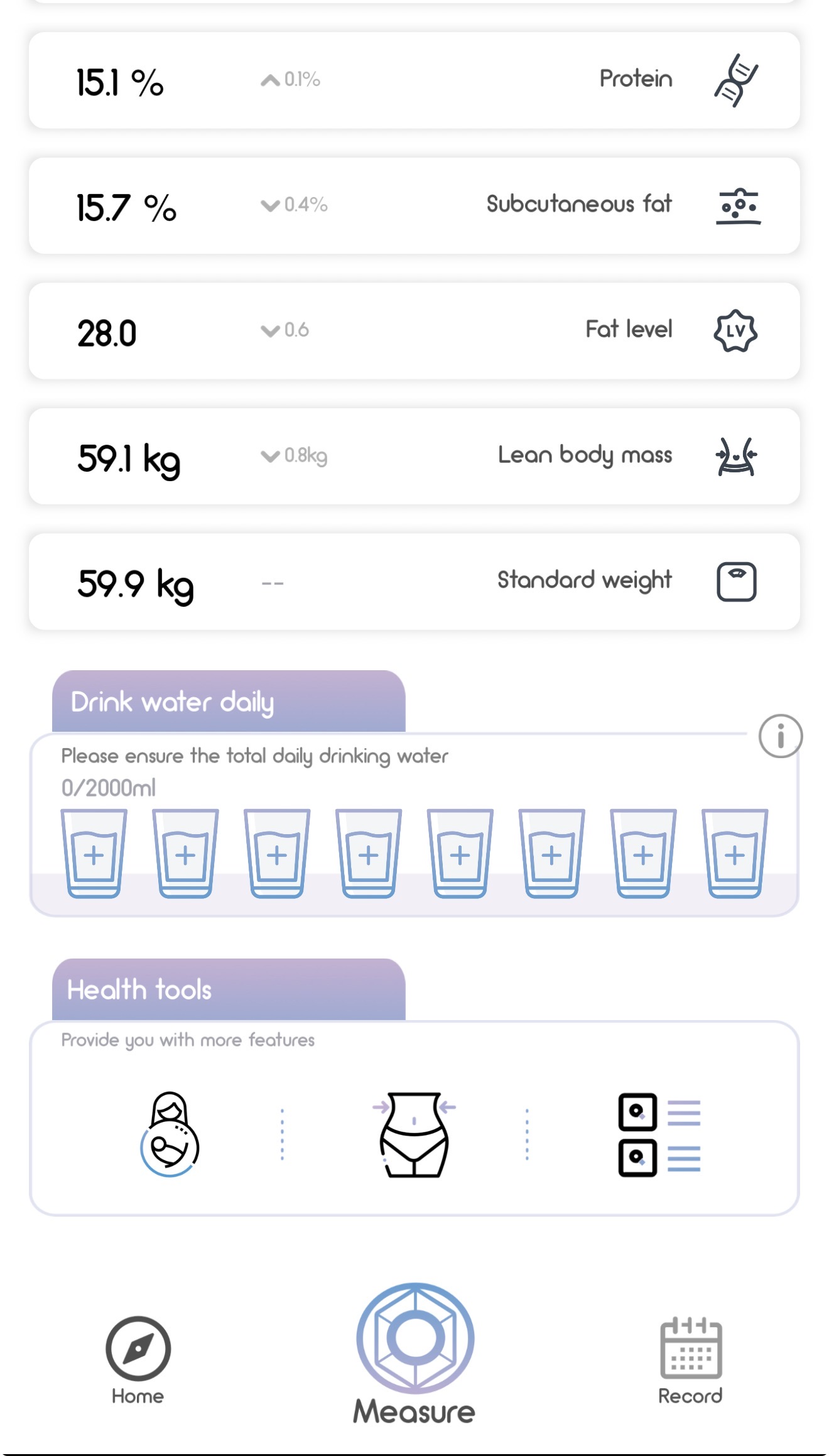Image resolution: width=829 pixels, height=1456 pixels.
Task: Open the photo list health tool
Action: coord(659,1134)
